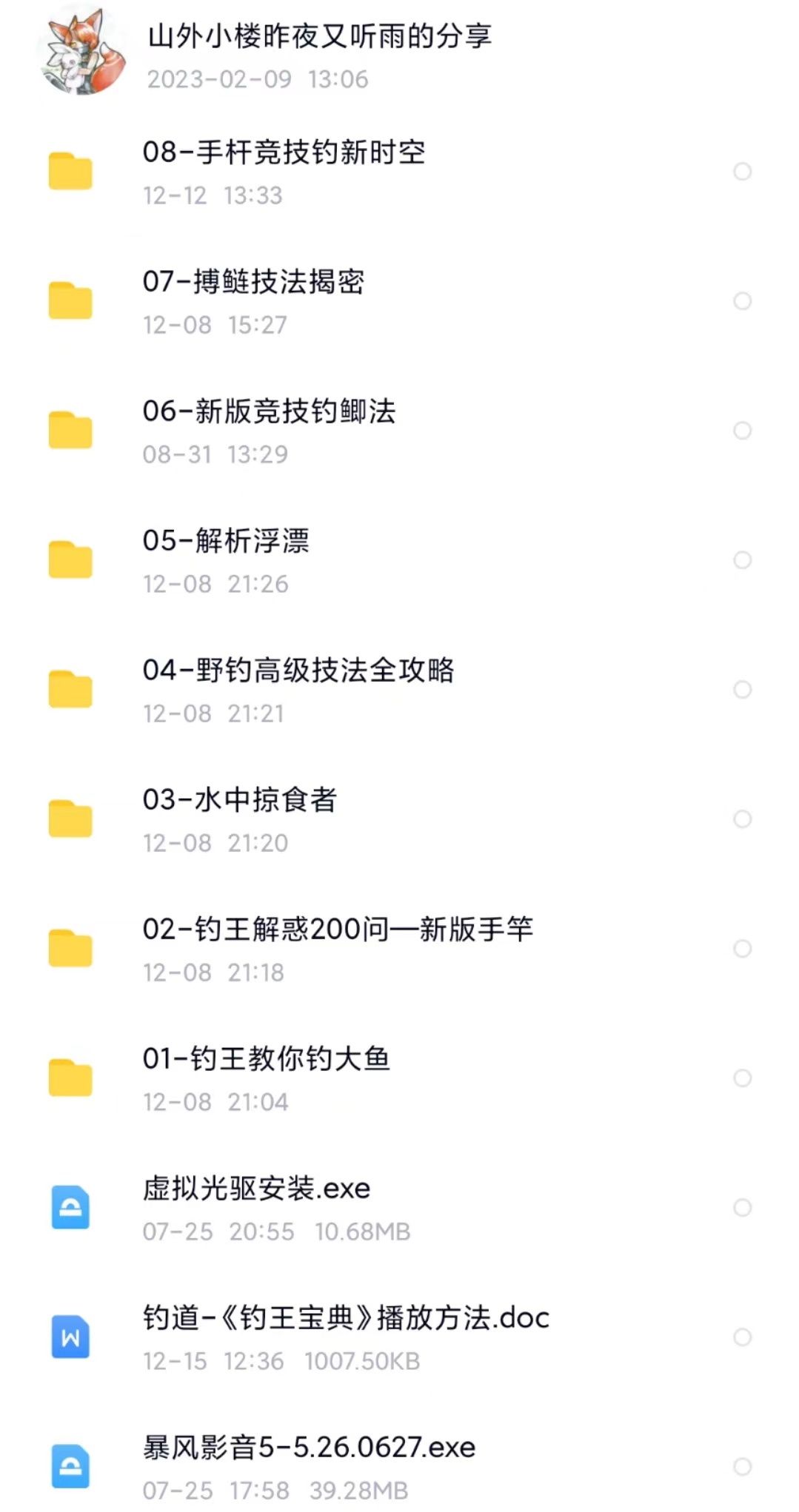Open document 钓道-《钓王宝典》播放方法.doc

346,1319
